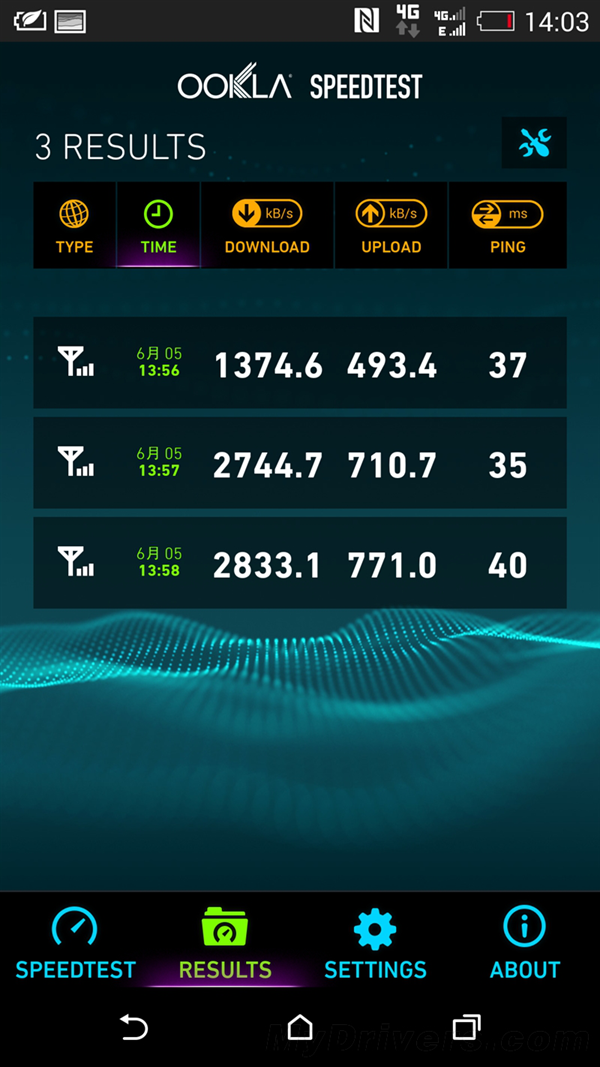Go to the Settings tab
Image resolution: width=600 pixels, height=1067 pixels.
tap(375, 943)
